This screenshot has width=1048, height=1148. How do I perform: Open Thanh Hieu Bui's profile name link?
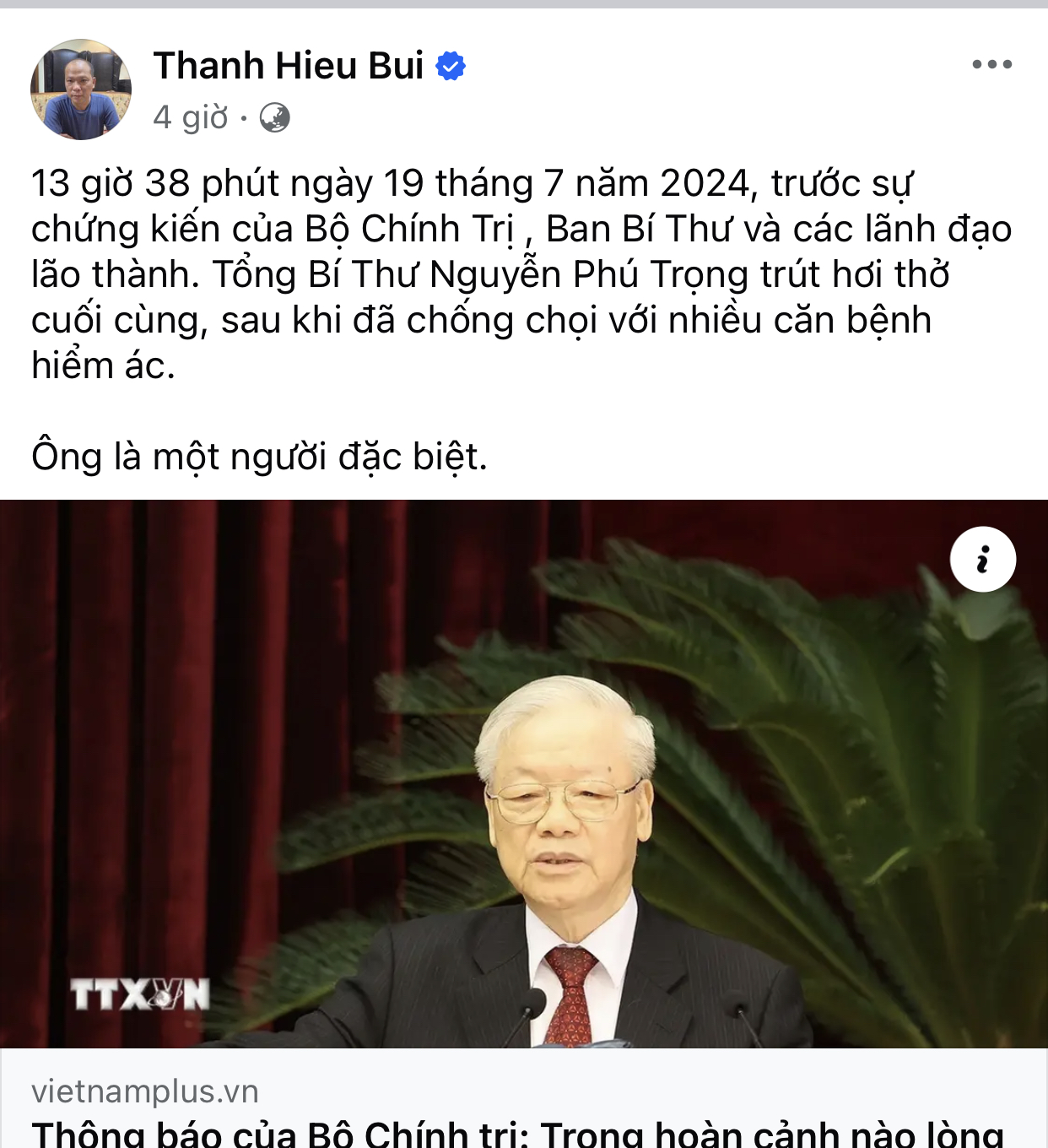point(288,66)
